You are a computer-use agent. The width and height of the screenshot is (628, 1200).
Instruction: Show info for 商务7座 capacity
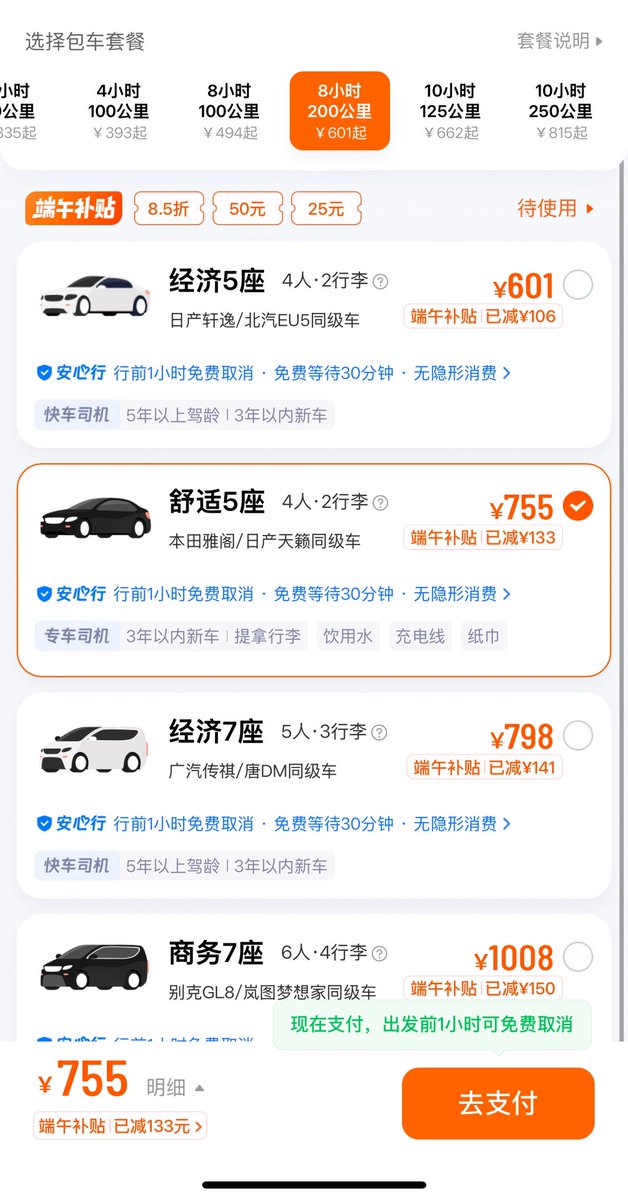(381, 954)
